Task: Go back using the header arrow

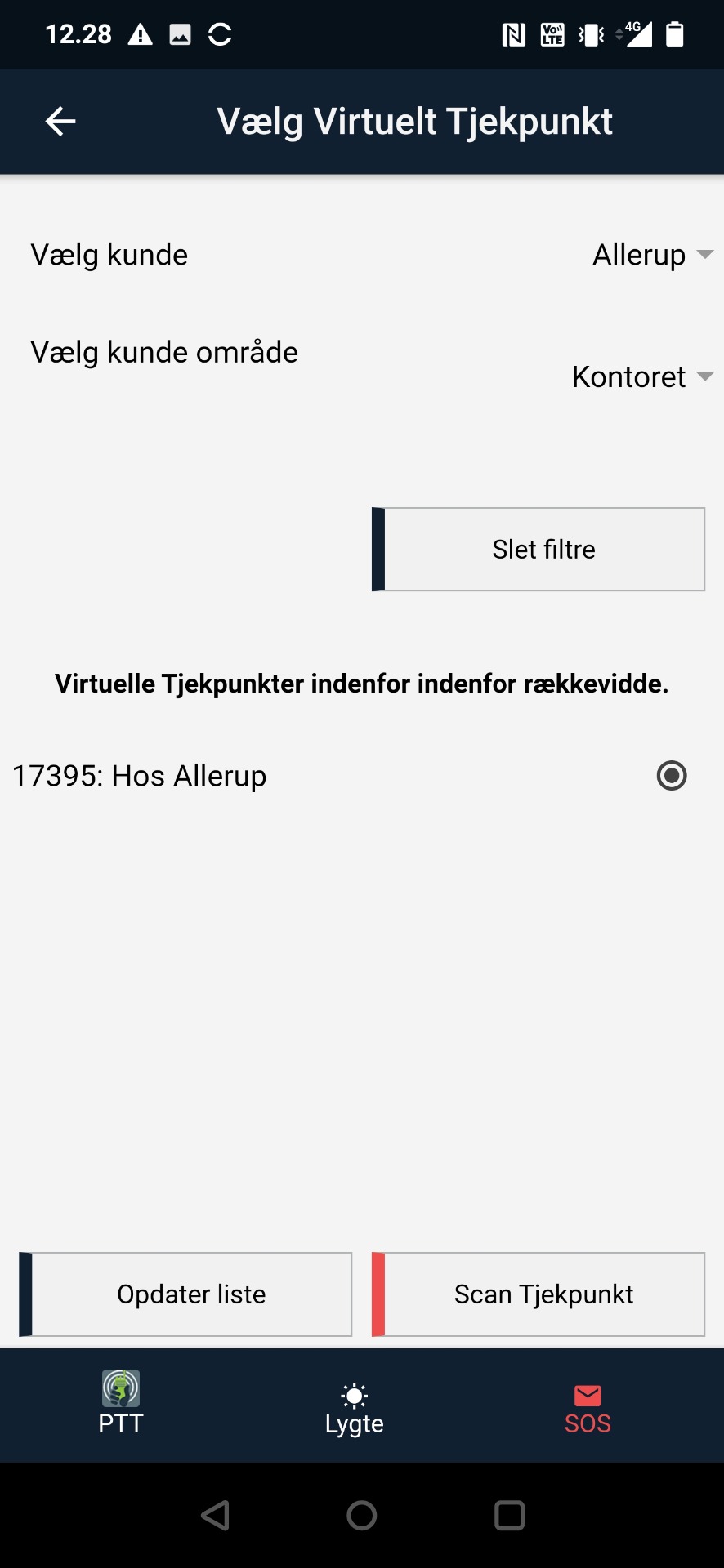Action: point(60,122)
